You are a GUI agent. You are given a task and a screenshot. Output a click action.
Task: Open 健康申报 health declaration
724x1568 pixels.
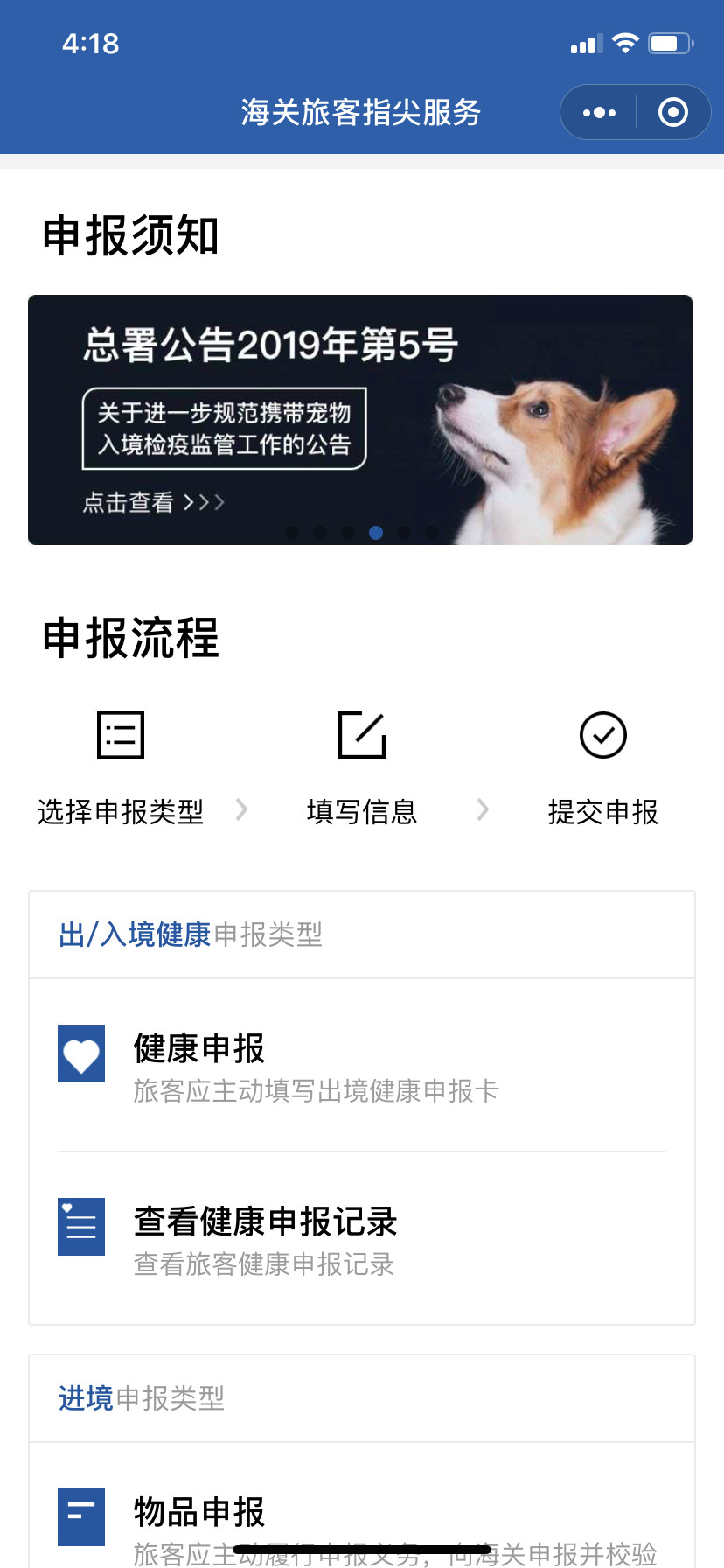pyautogui.click(x=361, y=1066)
